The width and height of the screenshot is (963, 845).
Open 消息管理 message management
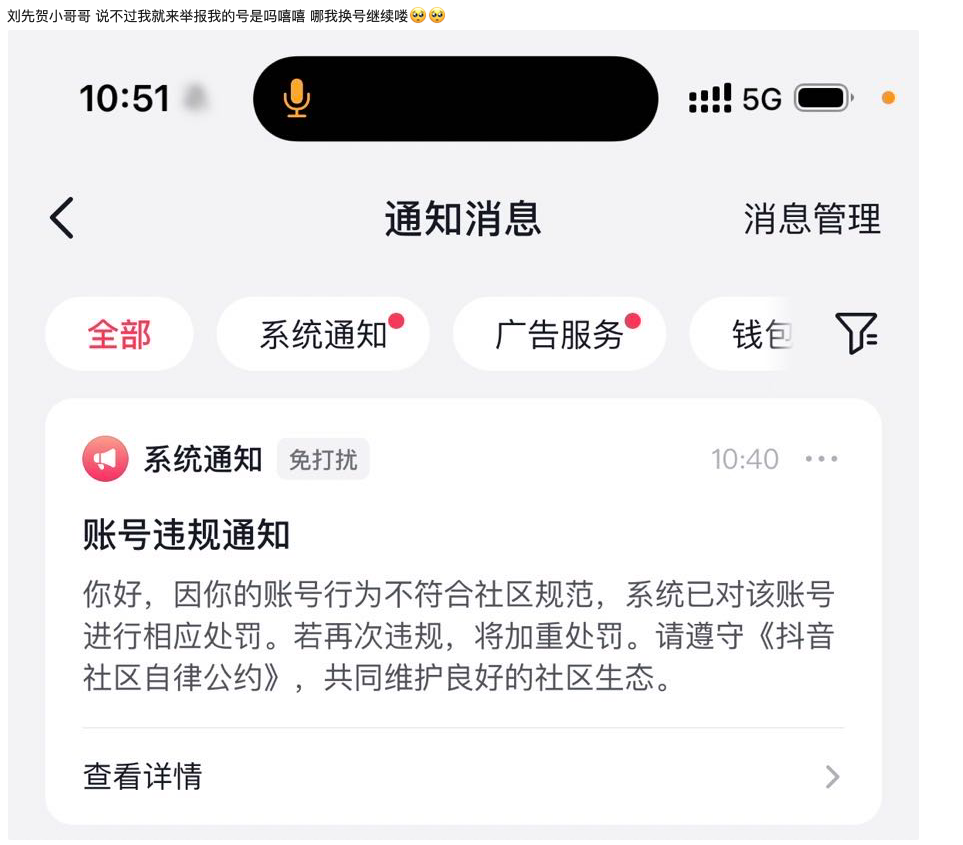point(811,219)
